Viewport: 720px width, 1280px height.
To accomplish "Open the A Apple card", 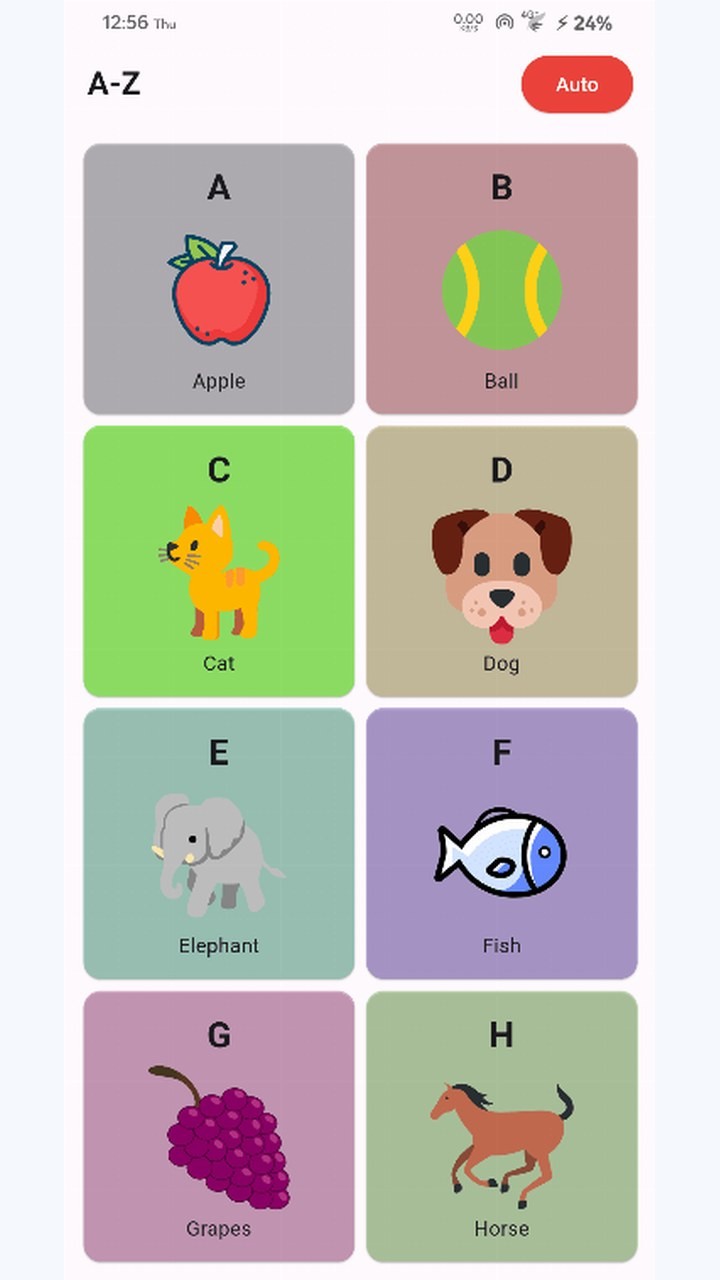I will (x=219, y=279).
